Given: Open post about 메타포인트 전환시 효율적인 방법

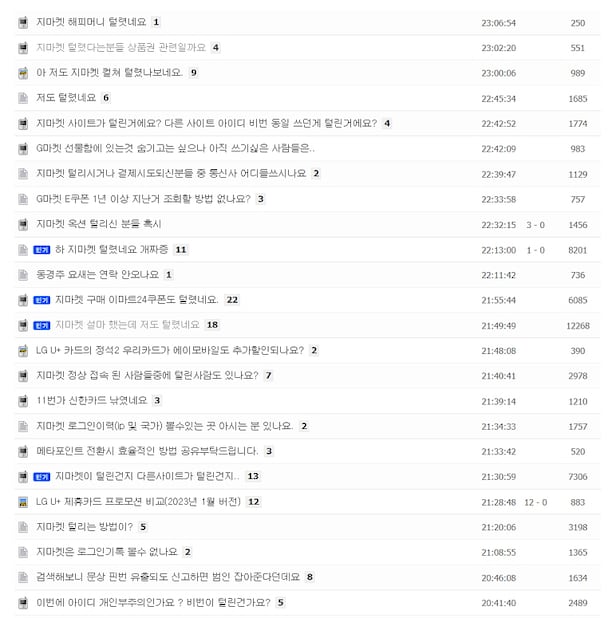Looking at the screenshot, I should click(x=146, y=451).
